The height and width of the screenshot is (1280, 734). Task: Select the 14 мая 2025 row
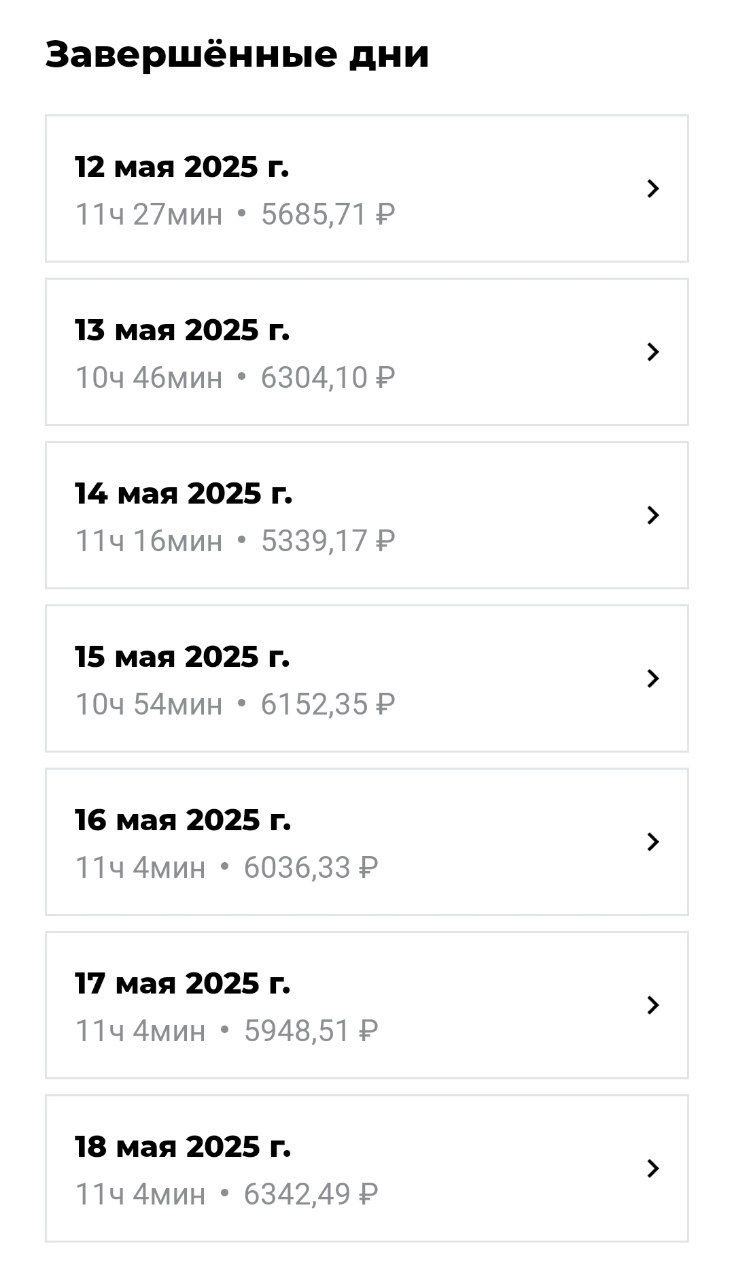366,515
